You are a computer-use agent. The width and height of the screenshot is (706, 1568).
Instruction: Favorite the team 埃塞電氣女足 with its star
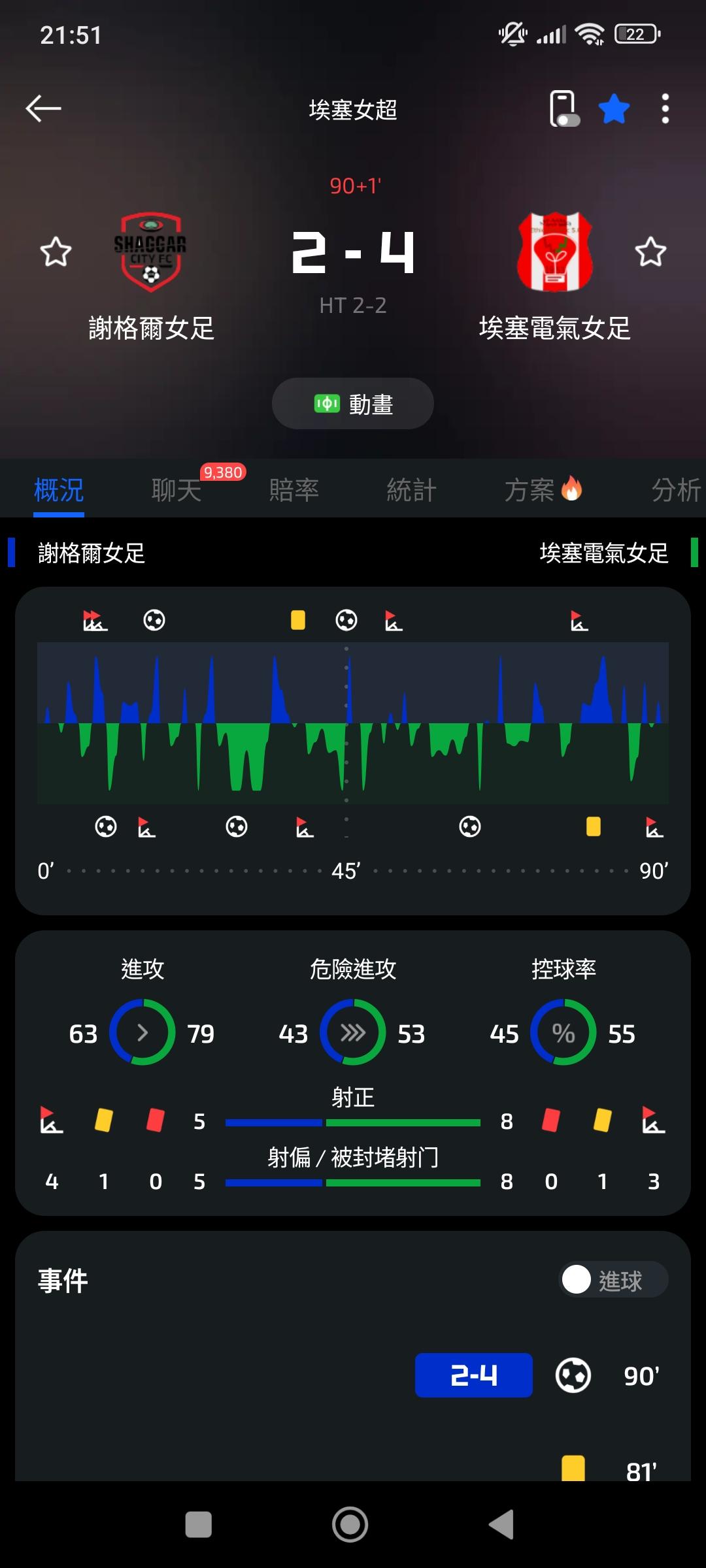(650, 252)
